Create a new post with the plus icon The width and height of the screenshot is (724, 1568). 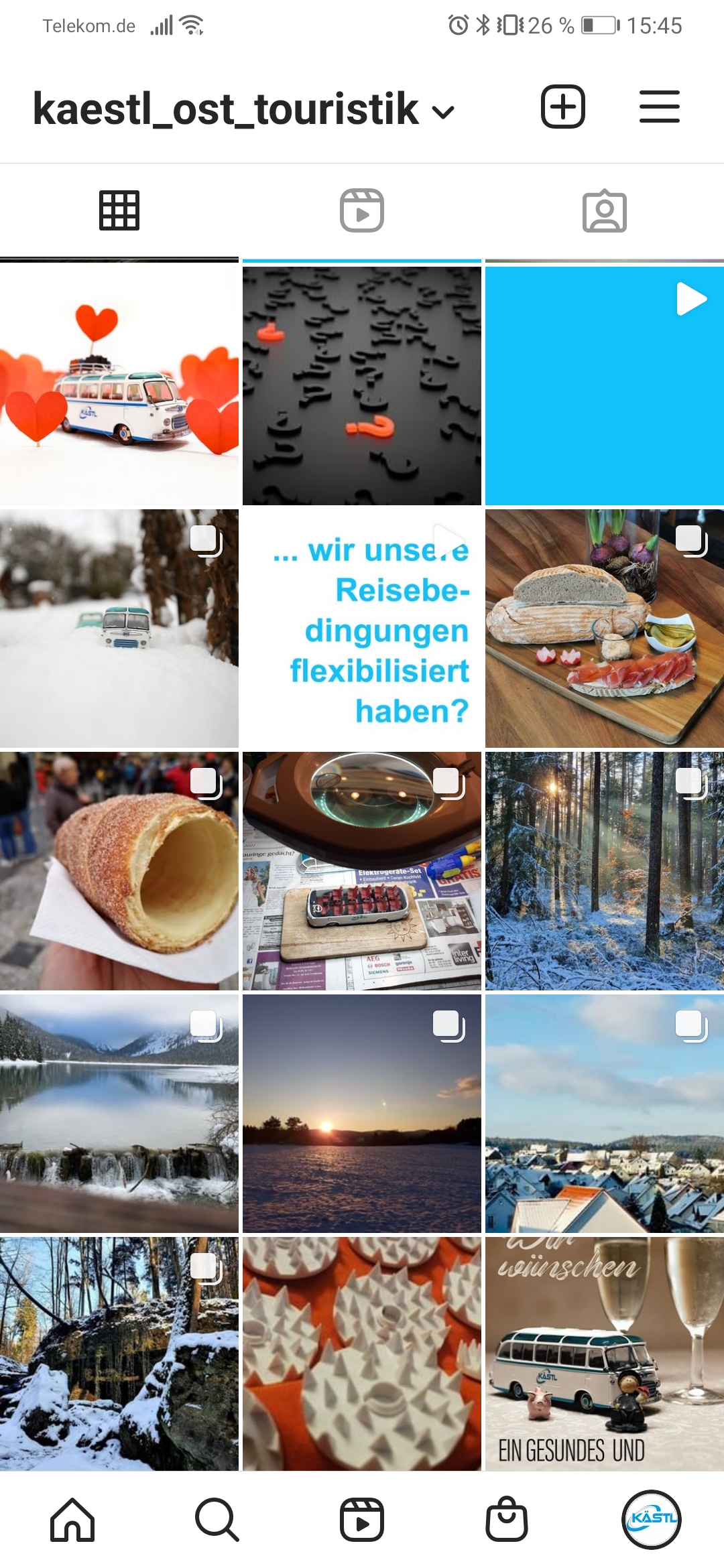(x=563, y=107)
